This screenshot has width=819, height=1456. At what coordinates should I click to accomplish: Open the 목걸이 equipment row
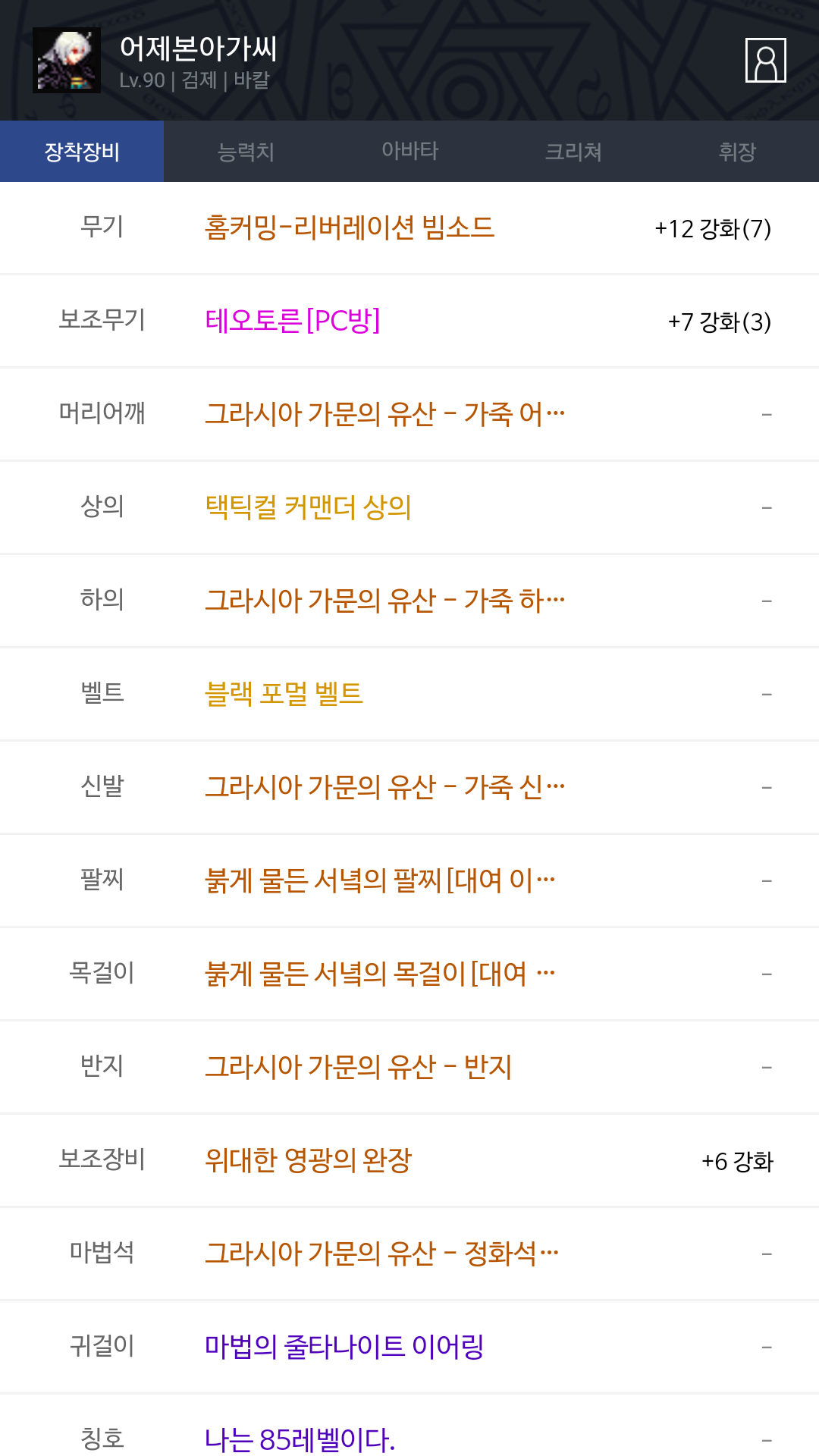[409, 974]
